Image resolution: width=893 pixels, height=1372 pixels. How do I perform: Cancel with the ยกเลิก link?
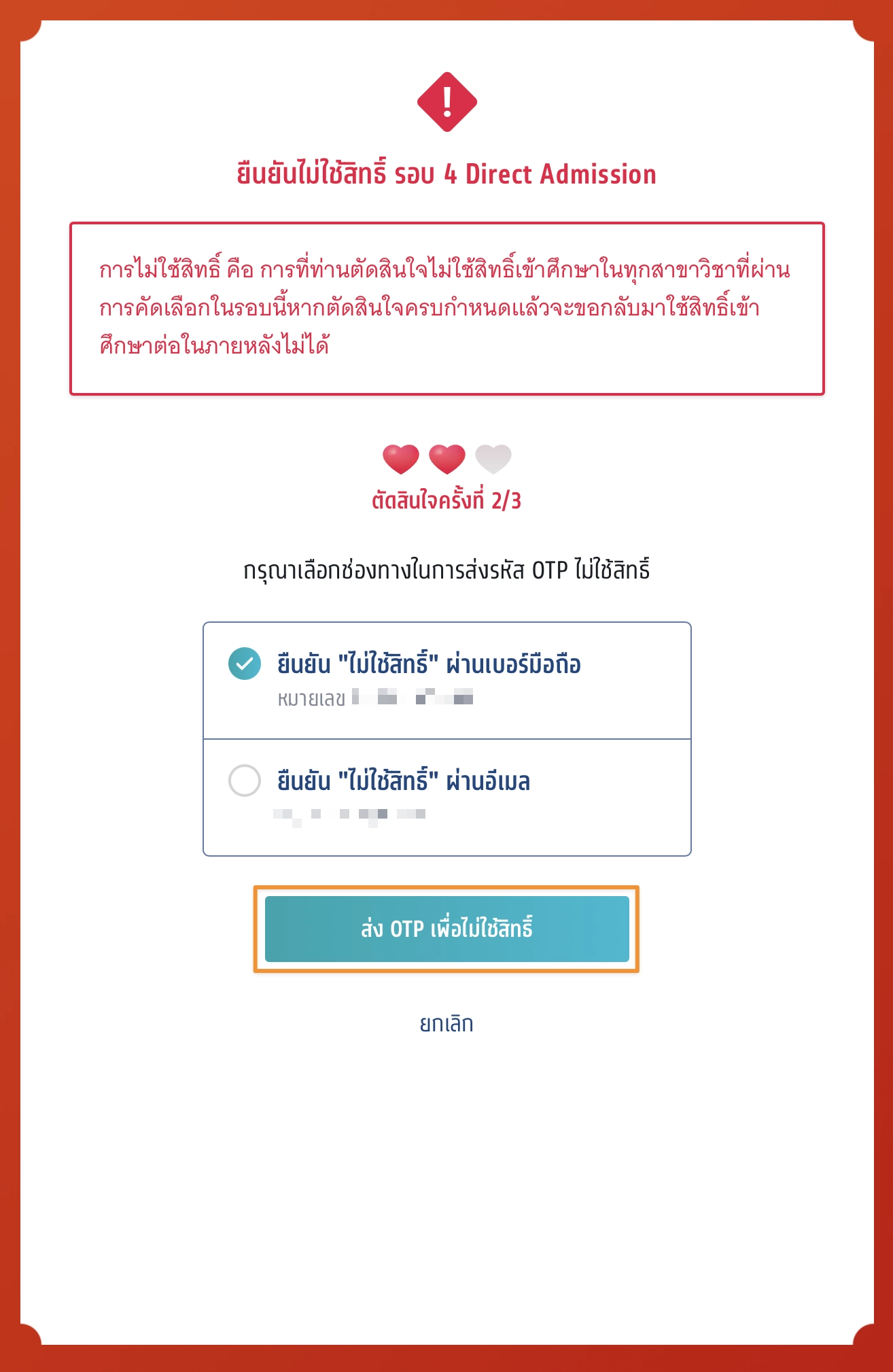[x=446, y=1024]
